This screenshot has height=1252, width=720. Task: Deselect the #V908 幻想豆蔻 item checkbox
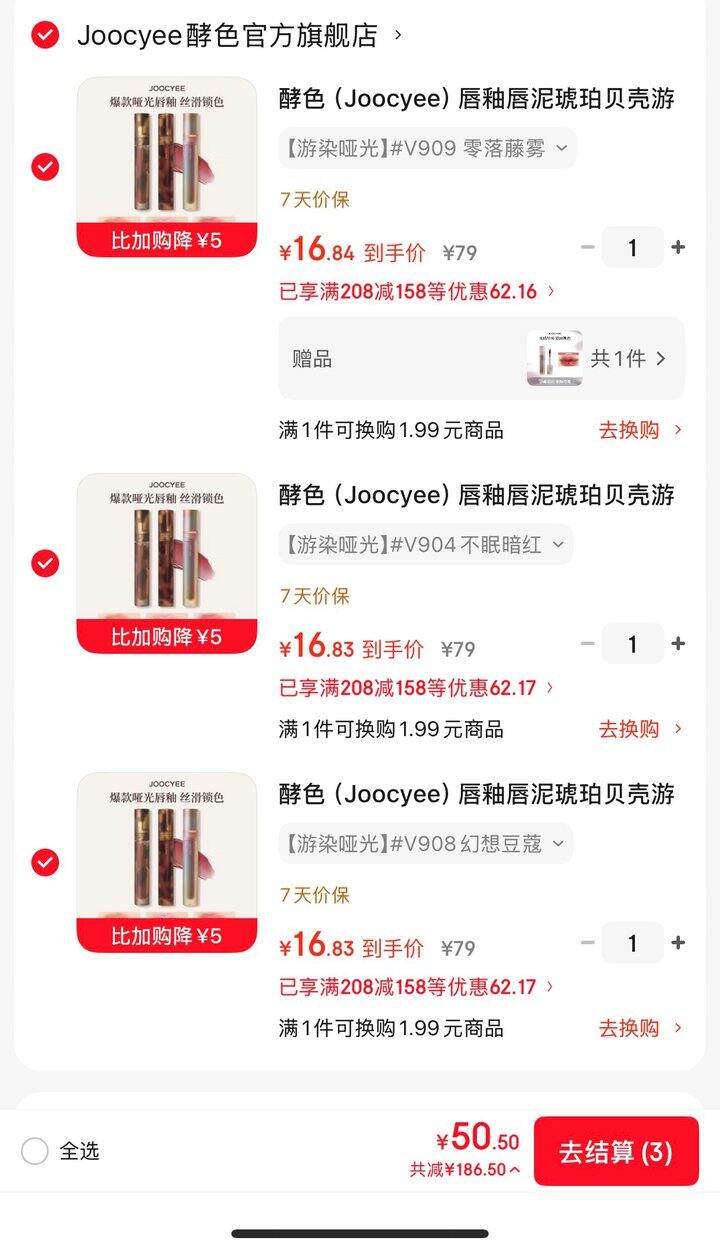(x=45, y=862)
